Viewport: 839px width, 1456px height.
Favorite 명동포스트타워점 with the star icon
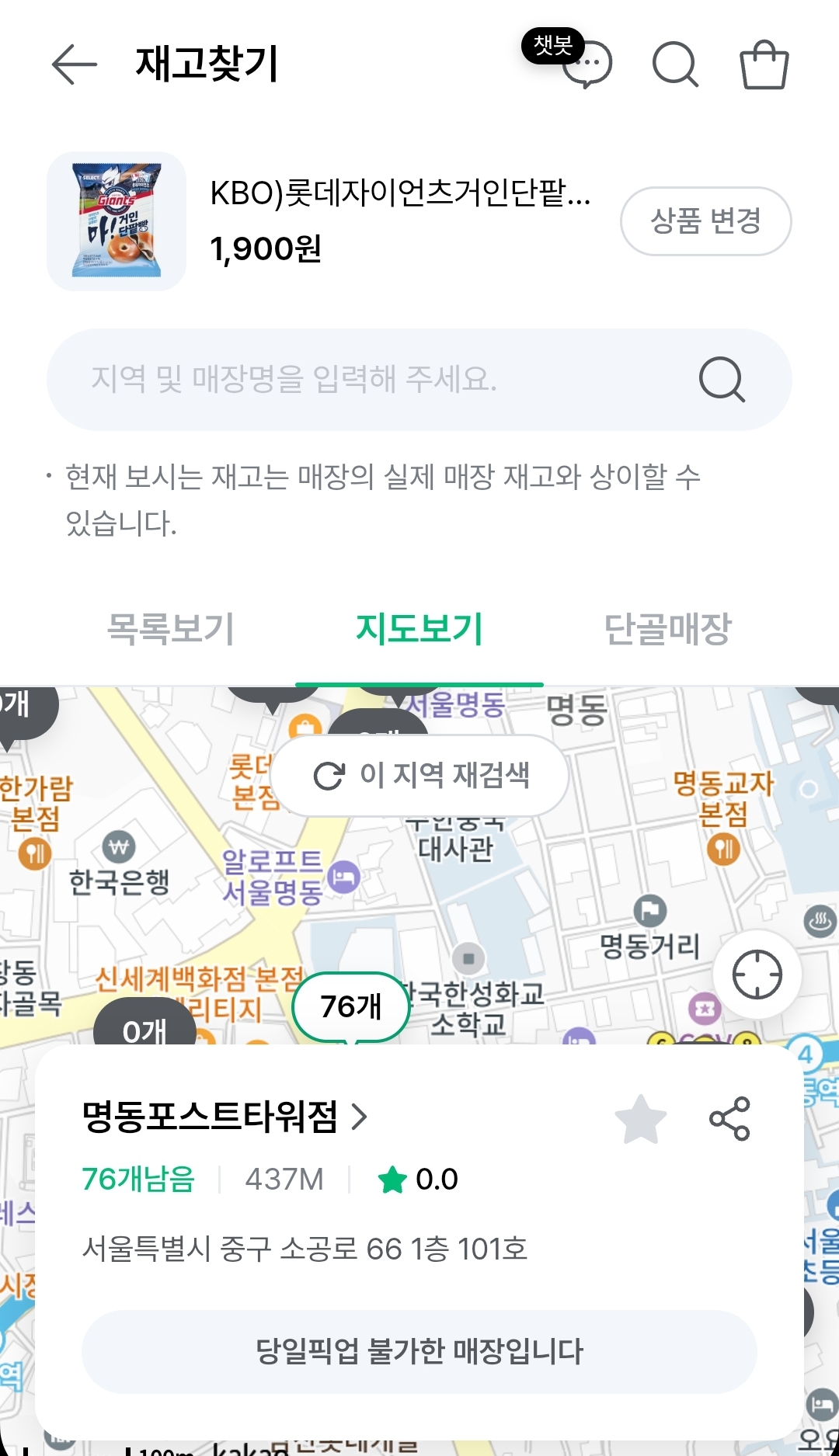pyautogui.click(x=641, y=1119)
